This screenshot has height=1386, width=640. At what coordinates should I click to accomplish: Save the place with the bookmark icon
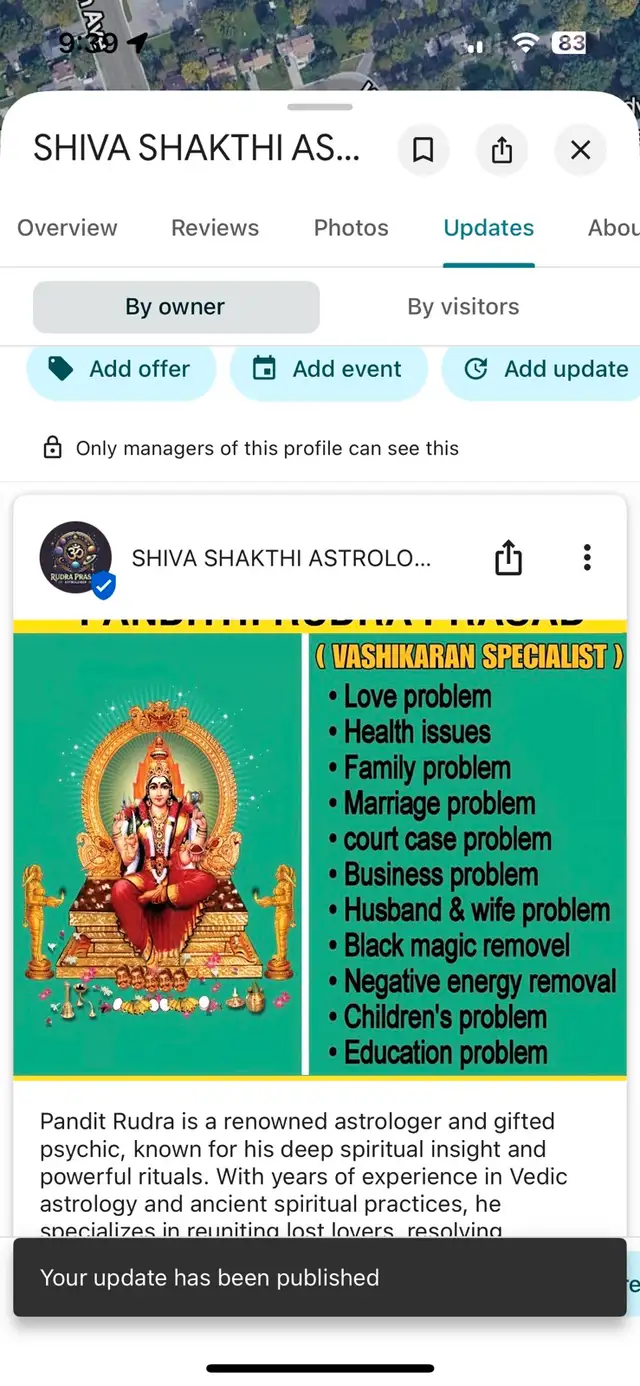(423, 150)
